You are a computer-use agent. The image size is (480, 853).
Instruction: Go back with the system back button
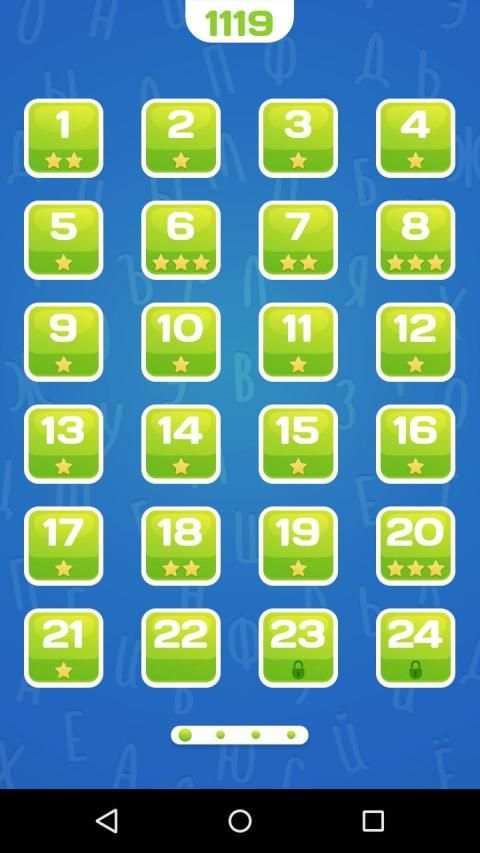[107, 820]
